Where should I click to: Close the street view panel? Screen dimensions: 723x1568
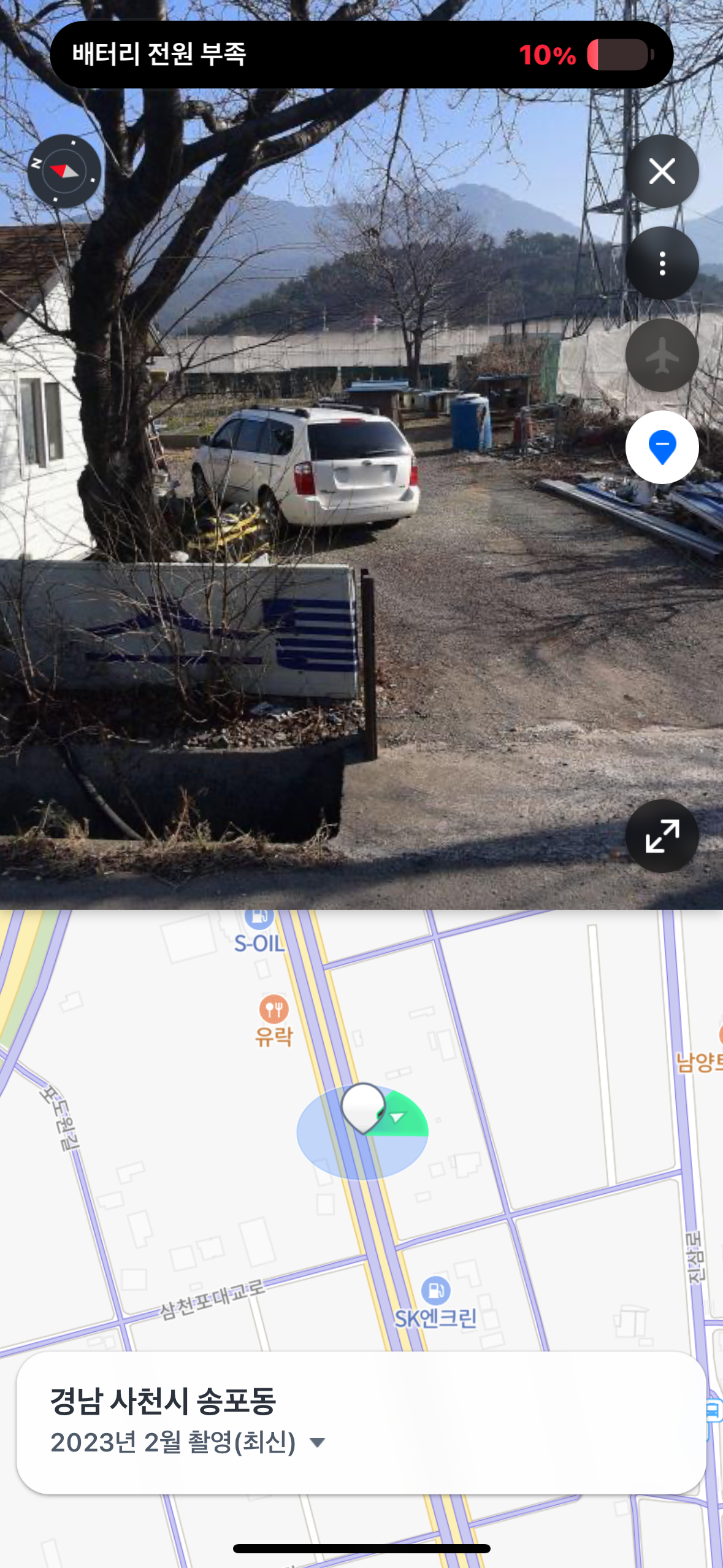(x=662, y=171)
